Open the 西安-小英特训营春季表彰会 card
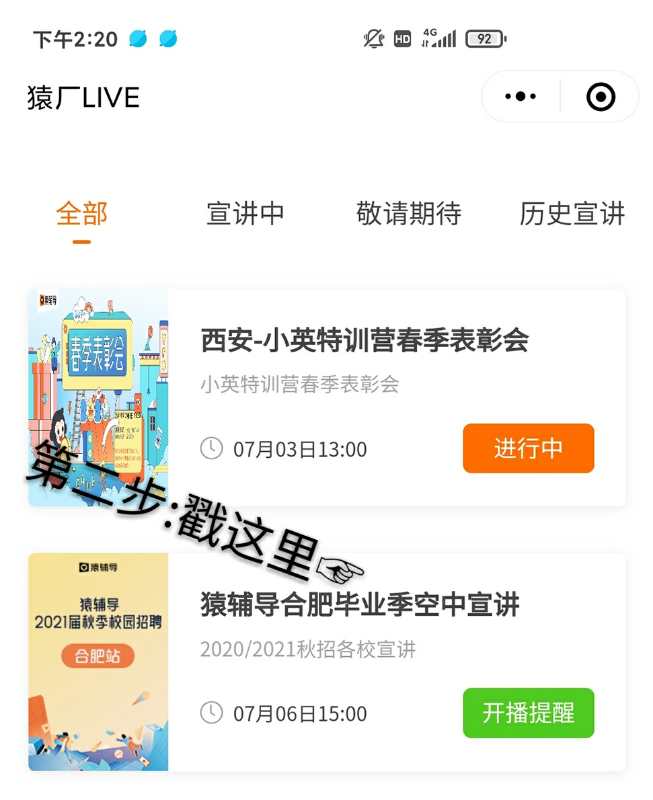 click(x=364, y=340)
